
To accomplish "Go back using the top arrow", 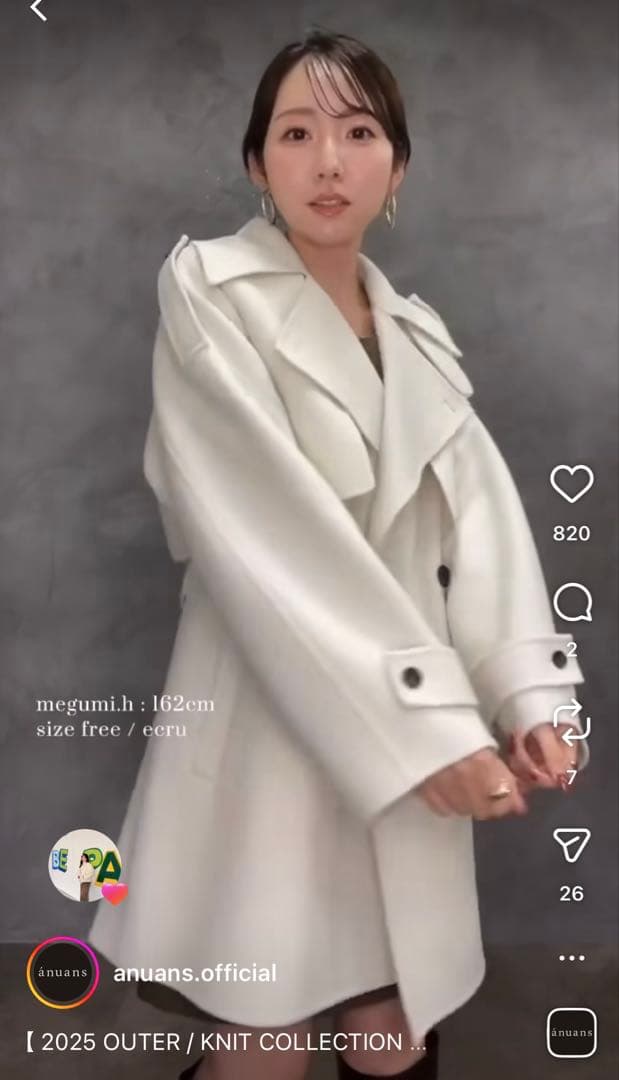I will point(38,11).
